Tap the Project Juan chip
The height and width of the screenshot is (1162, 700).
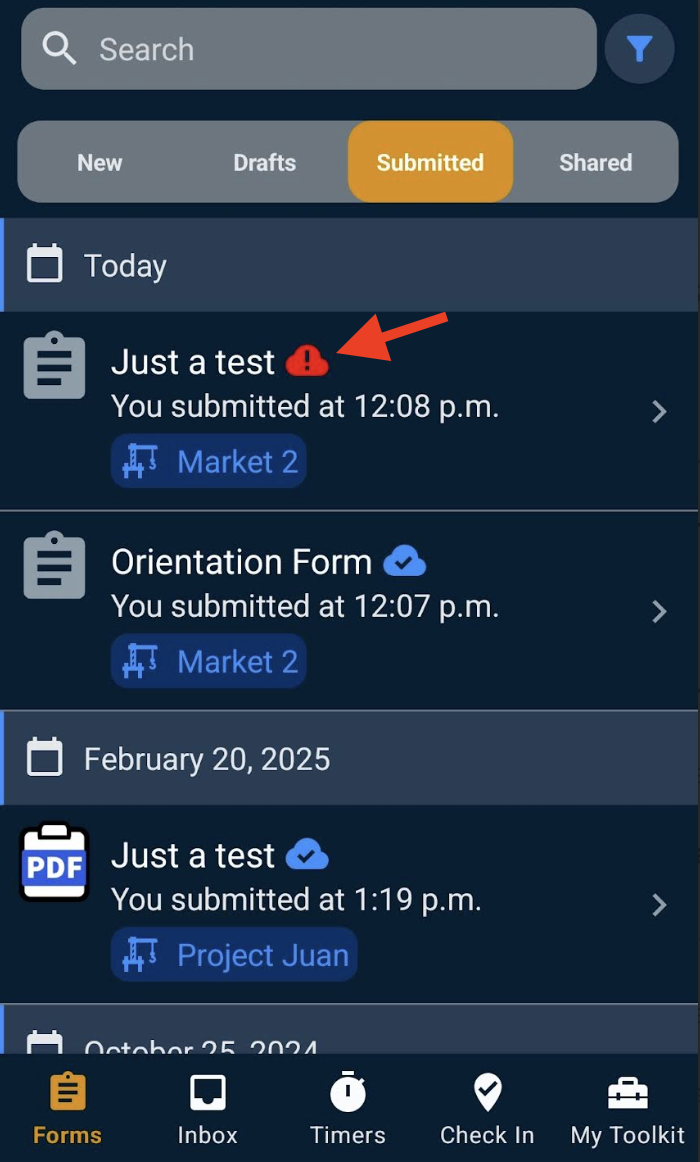coord(234,955)
